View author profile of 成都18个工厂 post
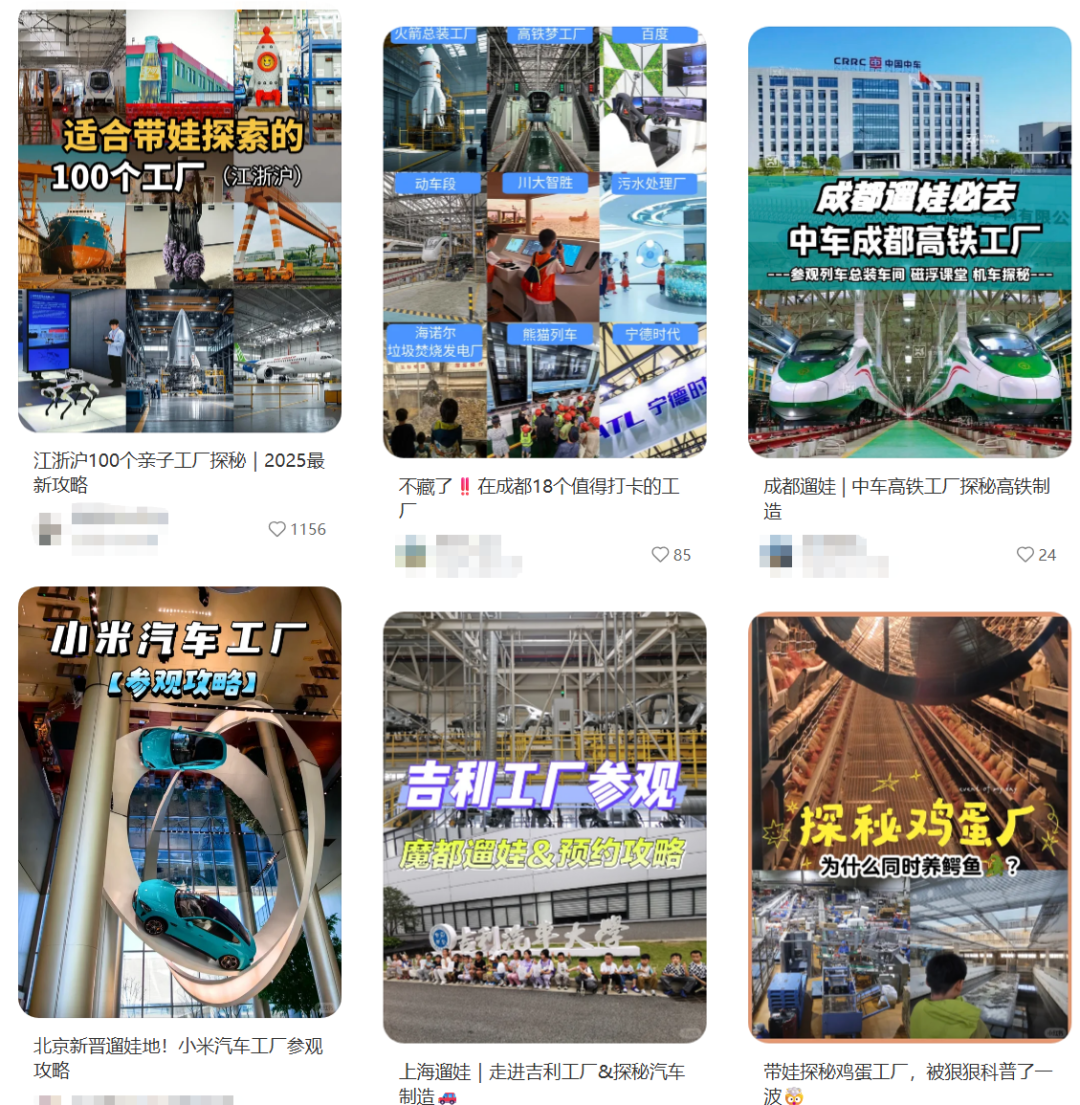This screenshot has height=1105, width=1080. coord(412,553)
